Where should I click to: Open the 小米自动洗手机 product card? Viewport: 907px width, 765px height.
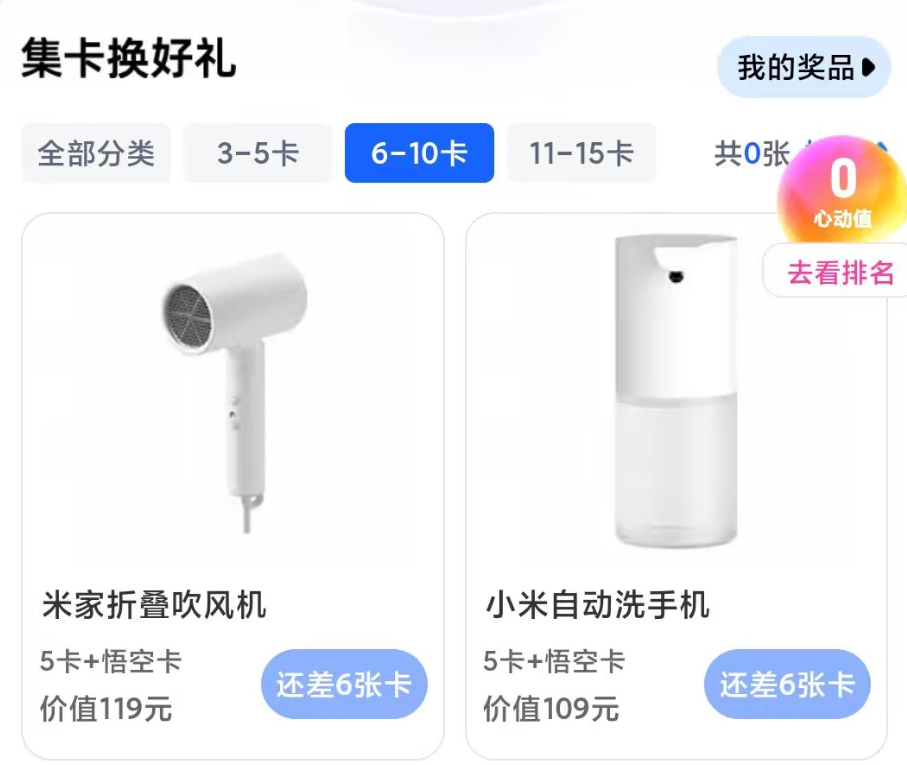(676, 420)
